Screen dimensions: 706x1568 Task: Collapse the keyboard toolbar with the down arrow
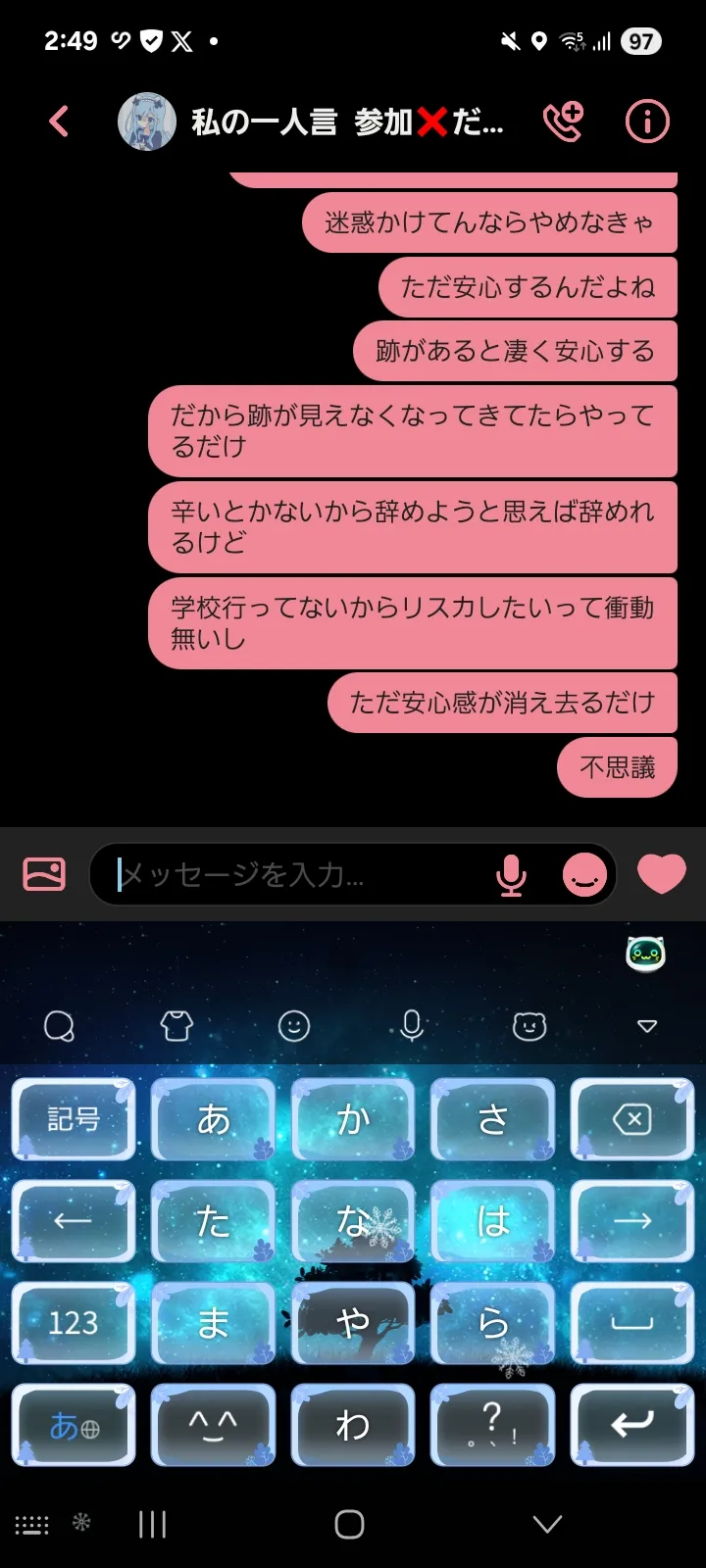(x=647, y=1026)
